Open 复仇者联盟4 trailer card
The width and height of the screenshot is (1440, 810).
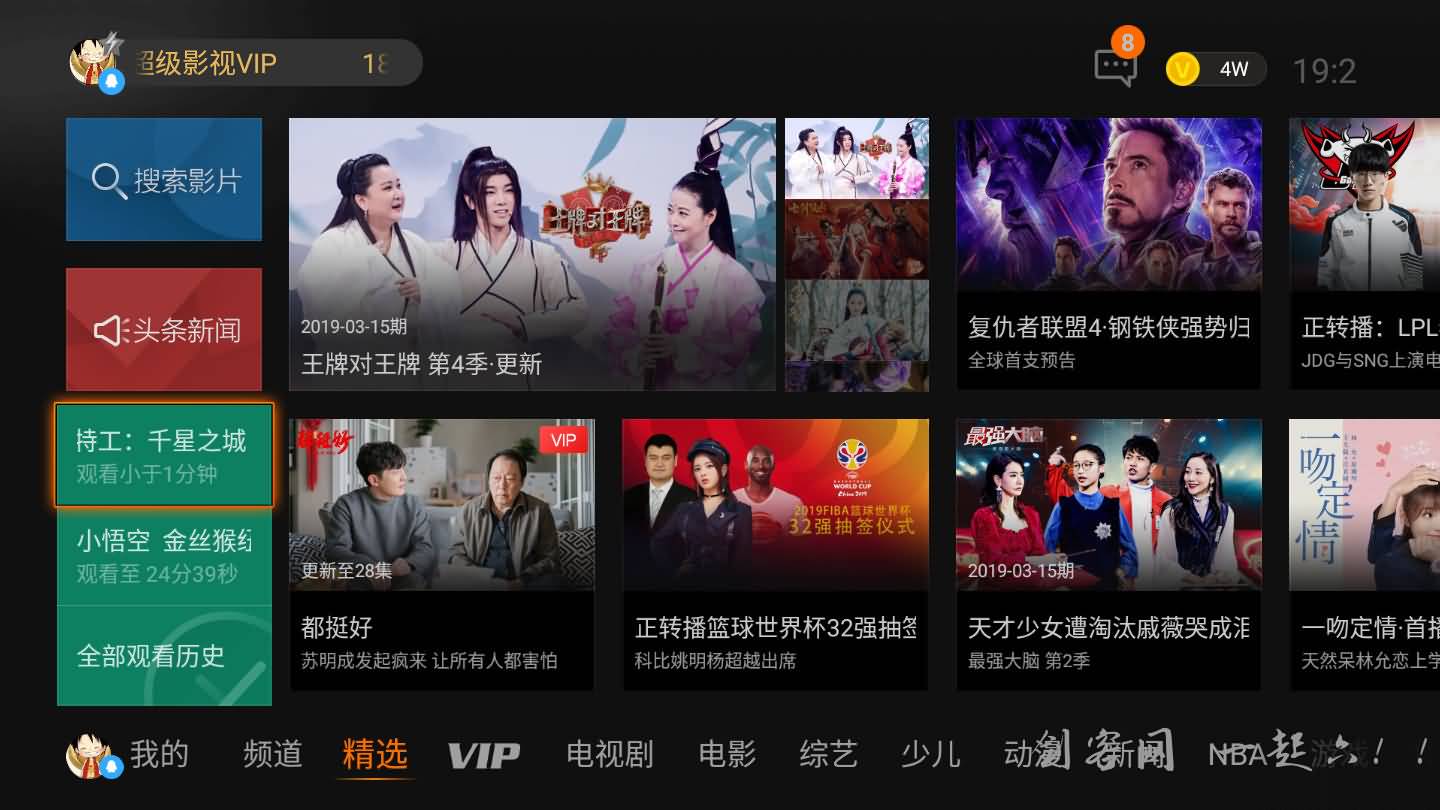pos(1108,254)
